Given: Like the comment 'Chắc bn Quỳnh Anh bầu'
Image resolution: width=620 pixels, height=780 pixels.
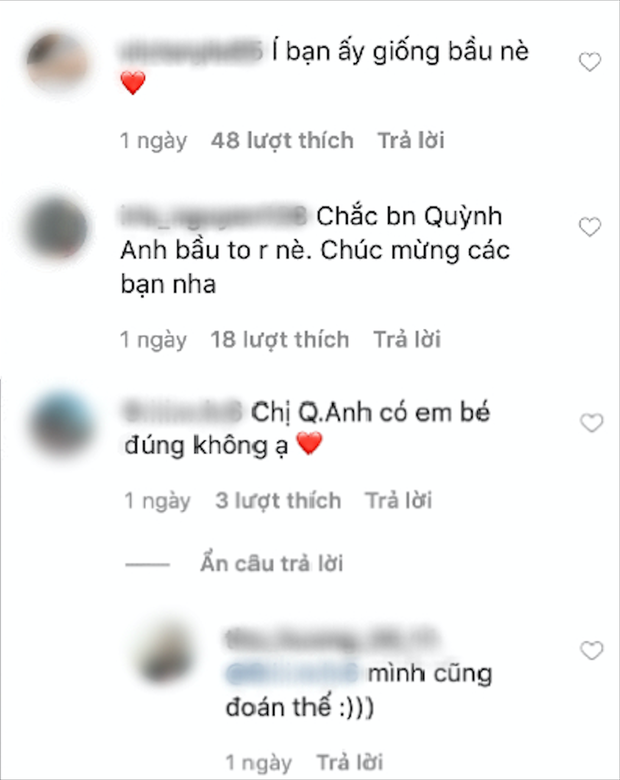Looking at the screenshot, I should tap(590, 227).
